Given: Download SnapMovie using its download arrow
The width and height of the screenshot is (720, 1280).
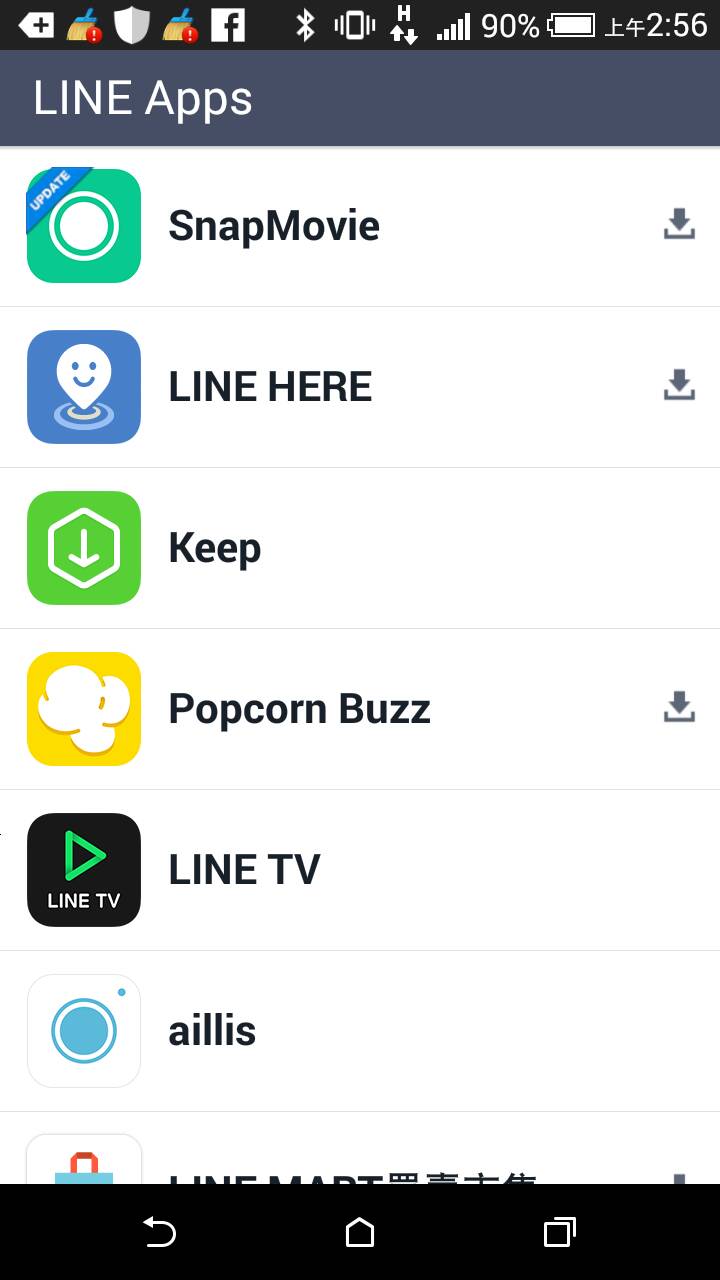Looking at the screenshot, I should (680, 225).
